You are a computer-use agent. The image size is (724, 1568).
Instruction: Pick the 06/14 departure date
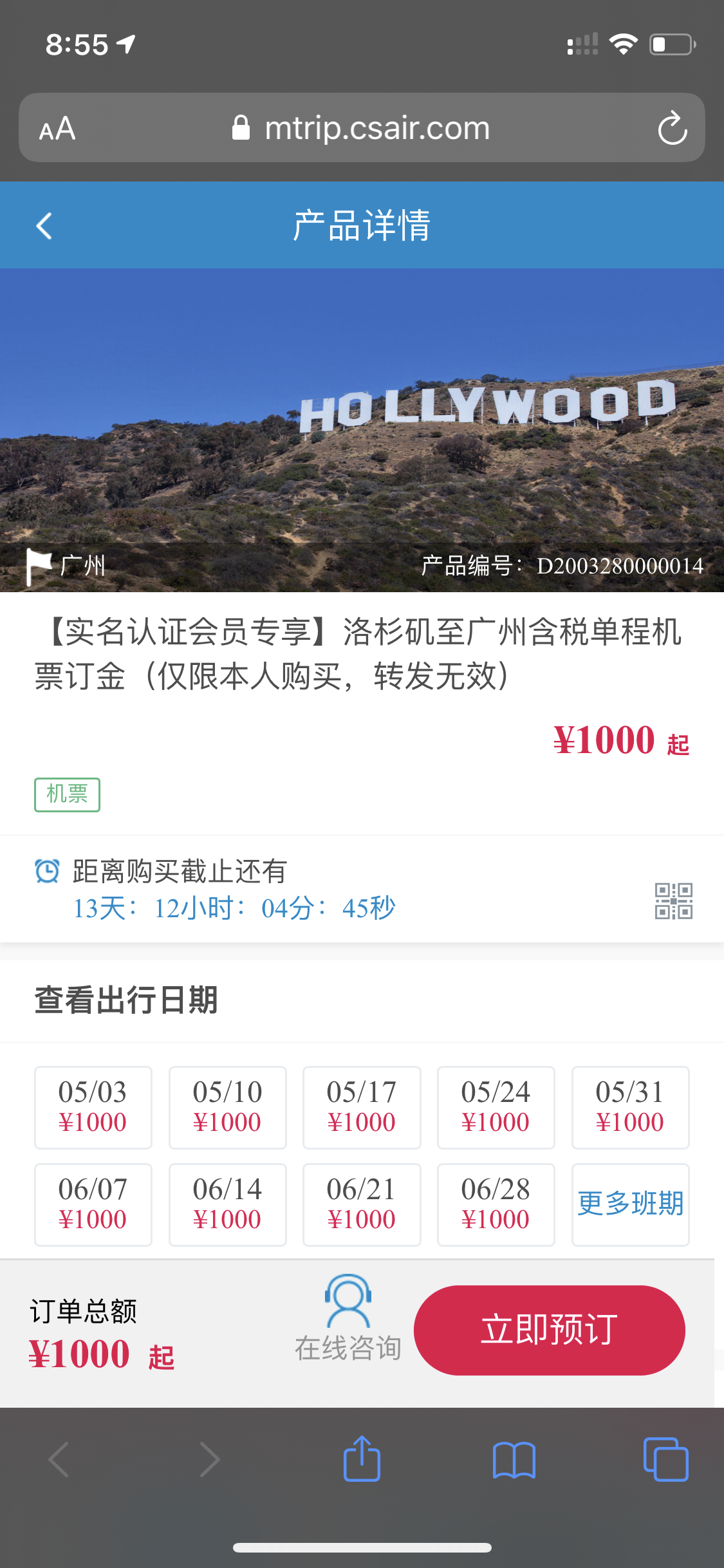pos(227,1204)
